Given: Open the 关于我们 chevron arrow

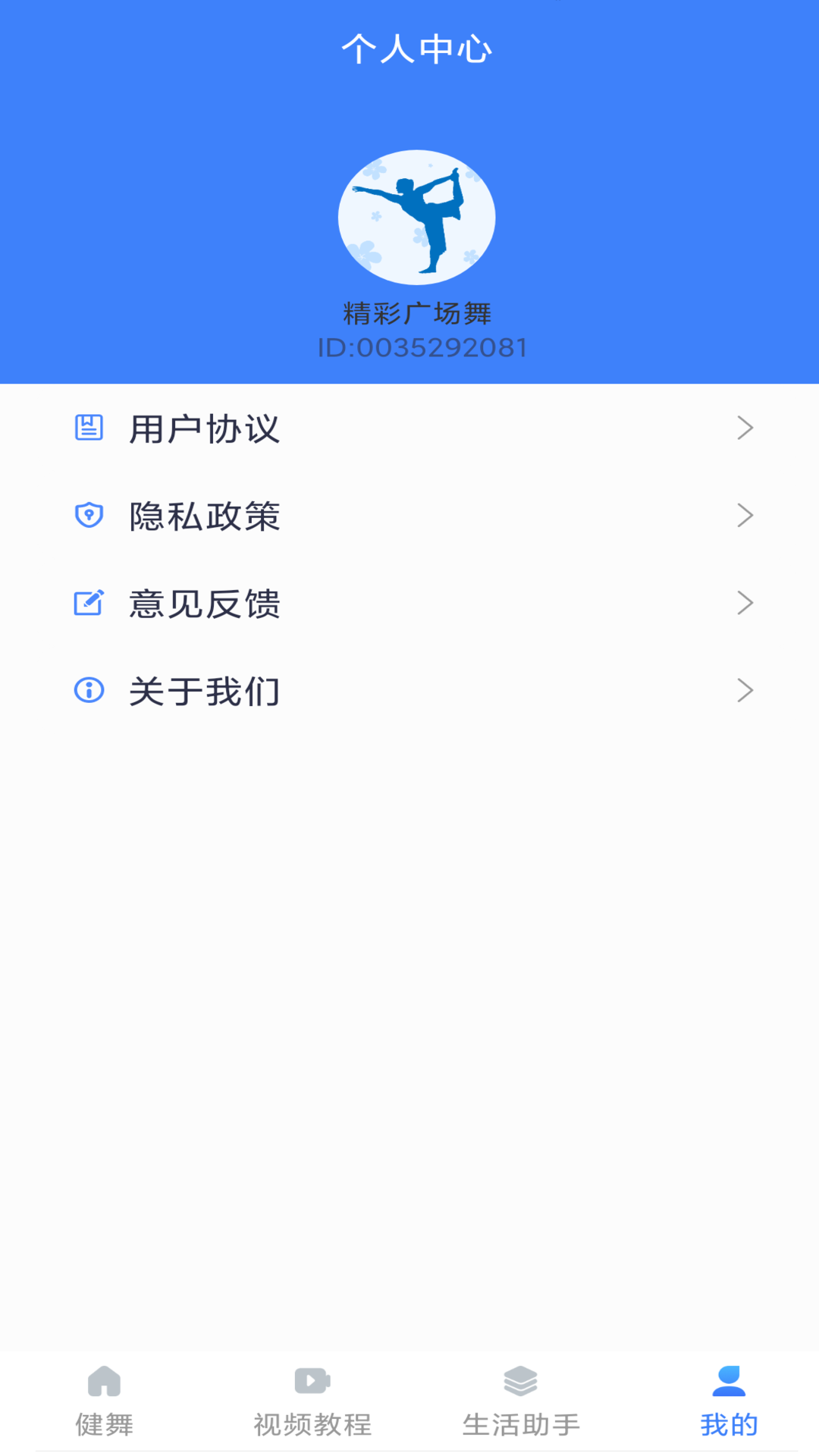Looking at the screenshot, I should pyautogui.click(x=745, y=690).
